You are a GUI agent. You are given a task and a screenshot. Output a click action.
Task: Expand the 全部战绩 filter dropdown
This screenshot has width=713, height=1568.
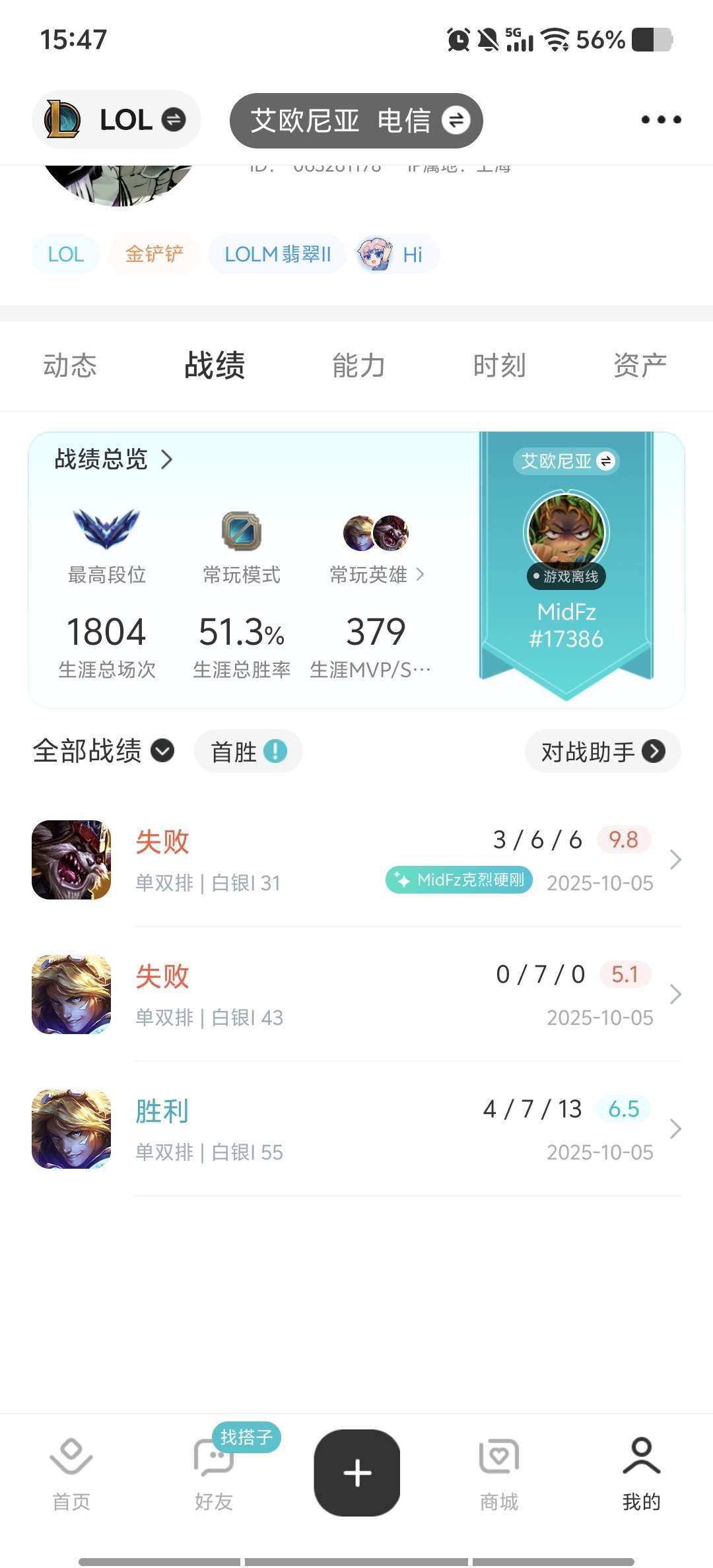point(104,751)
